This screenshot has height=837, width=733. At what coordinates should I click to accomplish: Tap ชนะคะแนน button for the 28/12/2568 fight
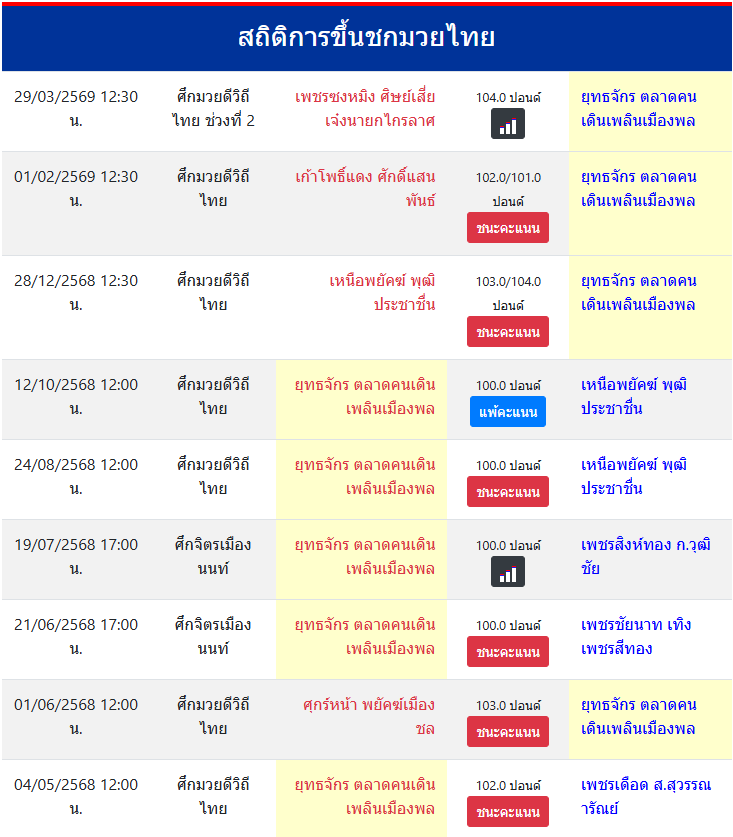click(x=508, y=332)
